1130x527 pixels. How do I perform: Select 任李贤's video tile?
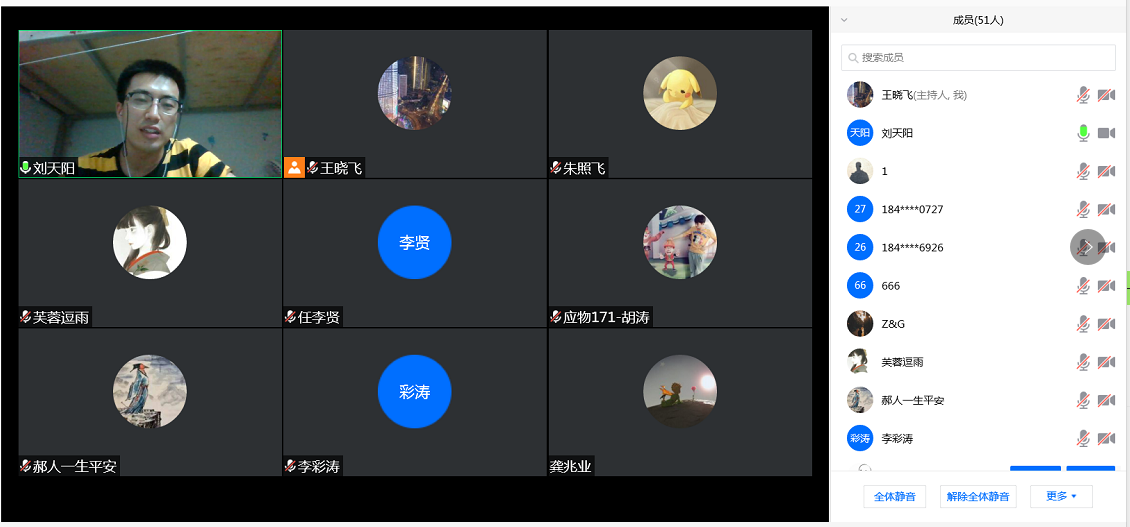coord(414,253)
